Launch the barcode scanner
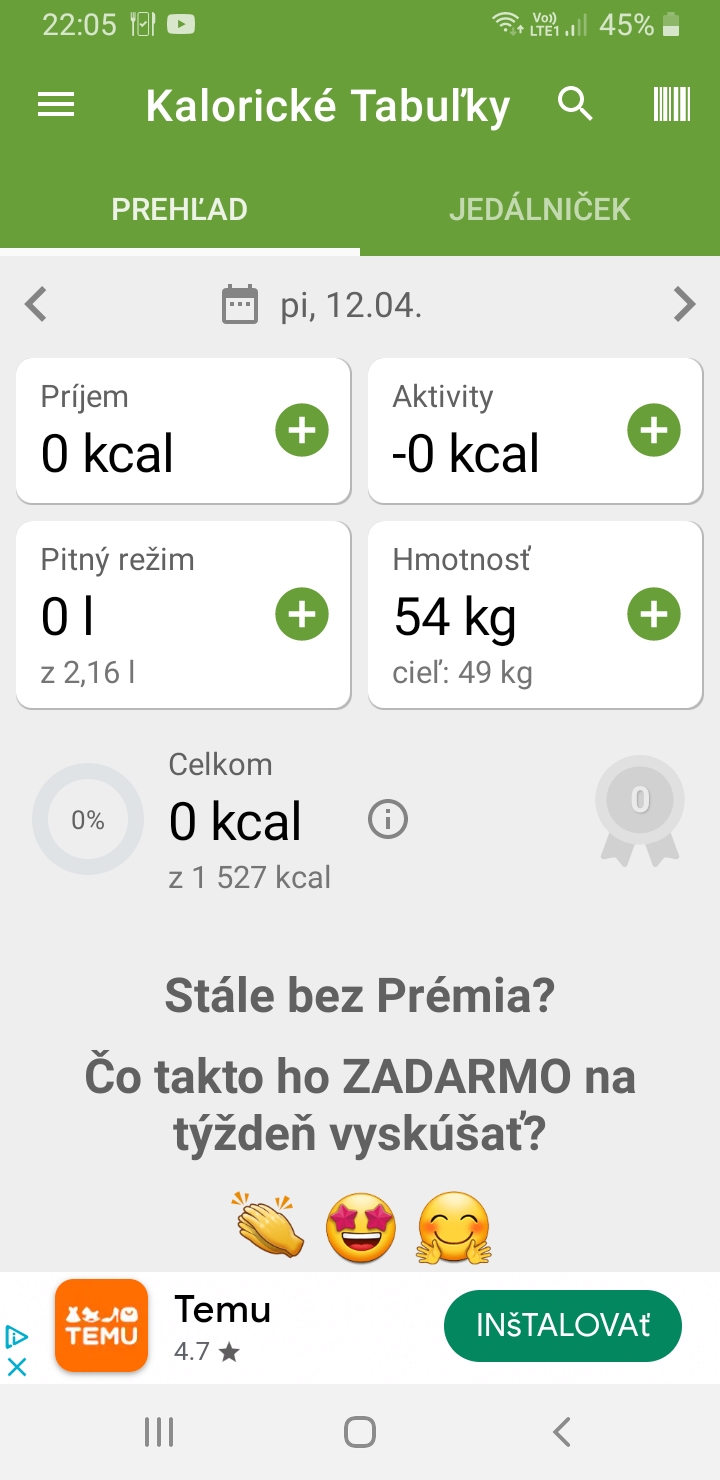 click(x=672, y=104)
